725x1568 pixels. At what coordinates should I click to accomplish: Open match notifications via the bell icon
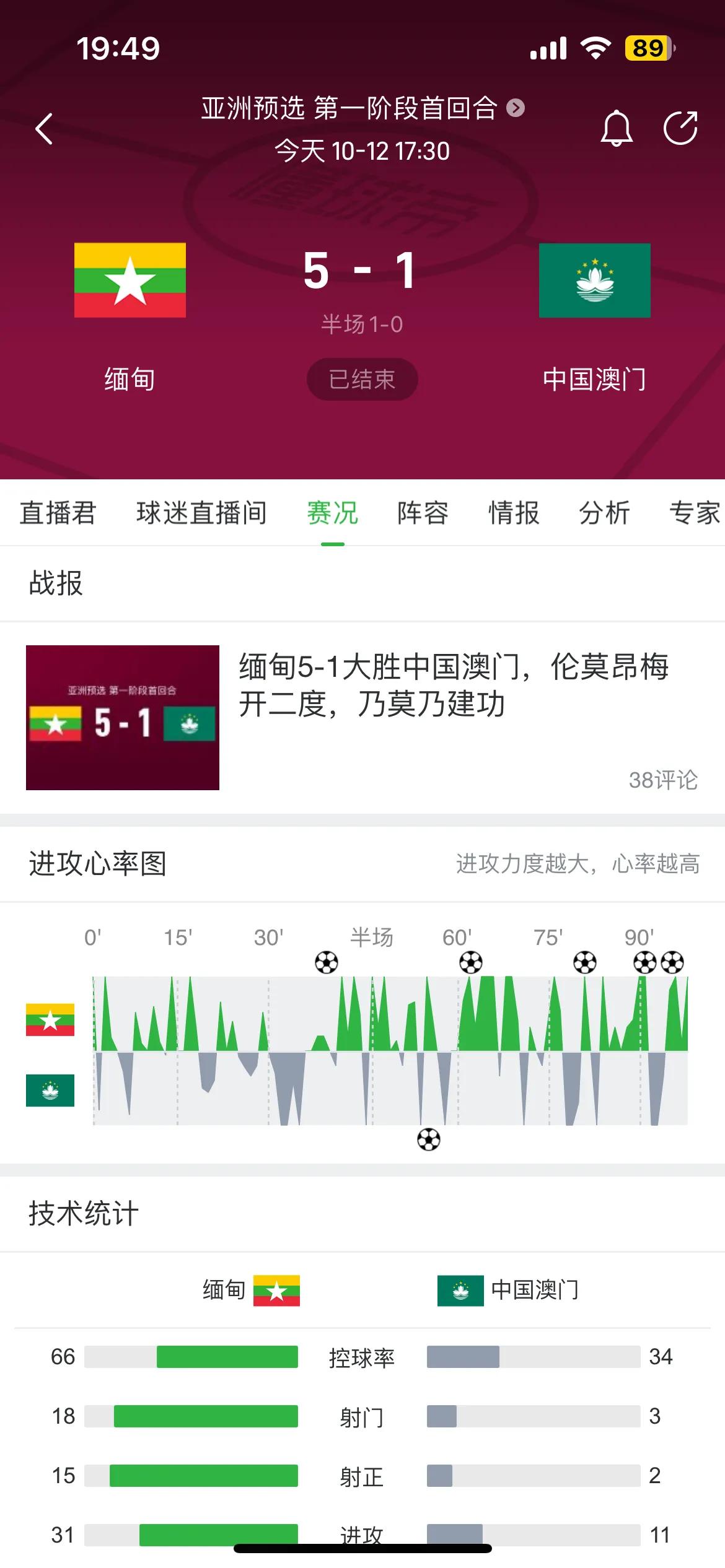click(618, 128)
